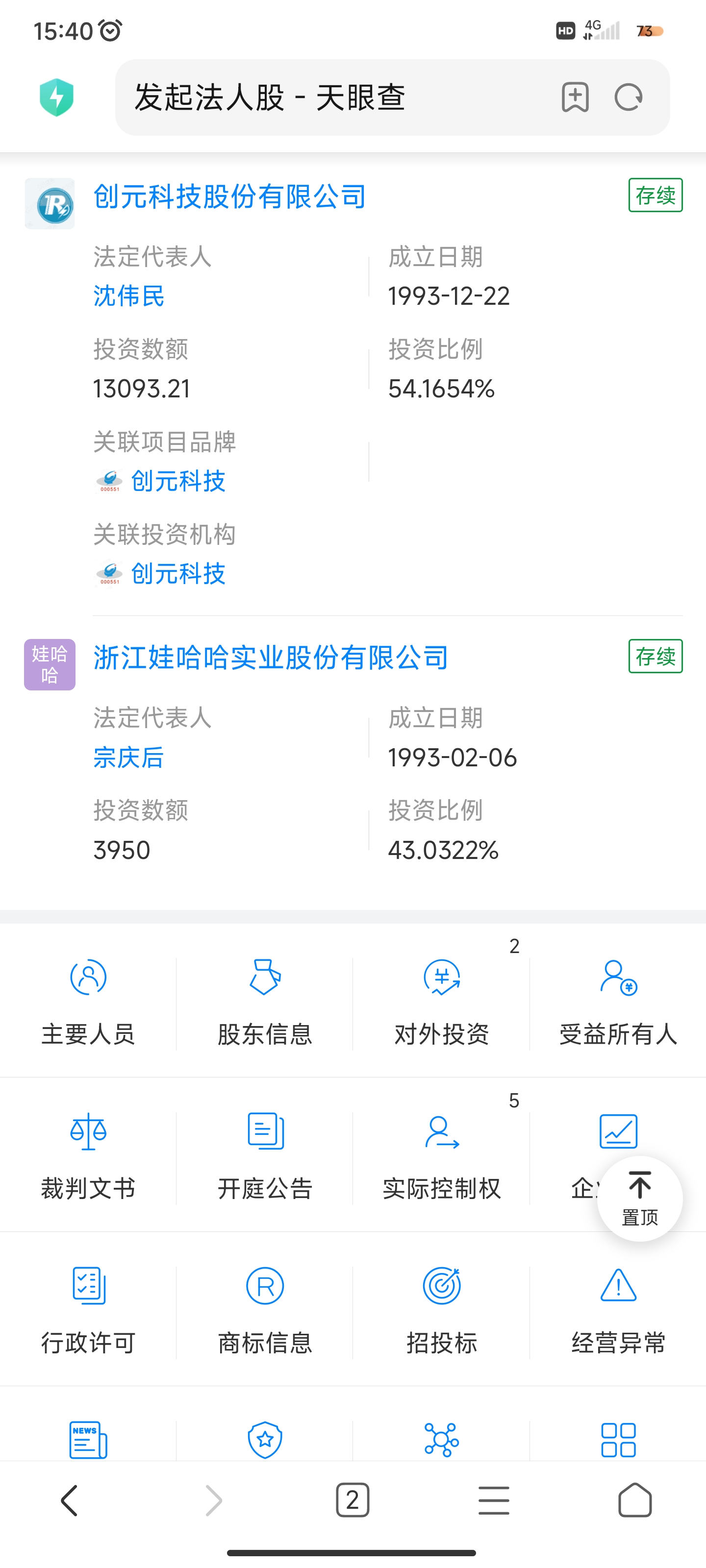
Task: Open the 股东信息 section
Action: point(265,1003)
